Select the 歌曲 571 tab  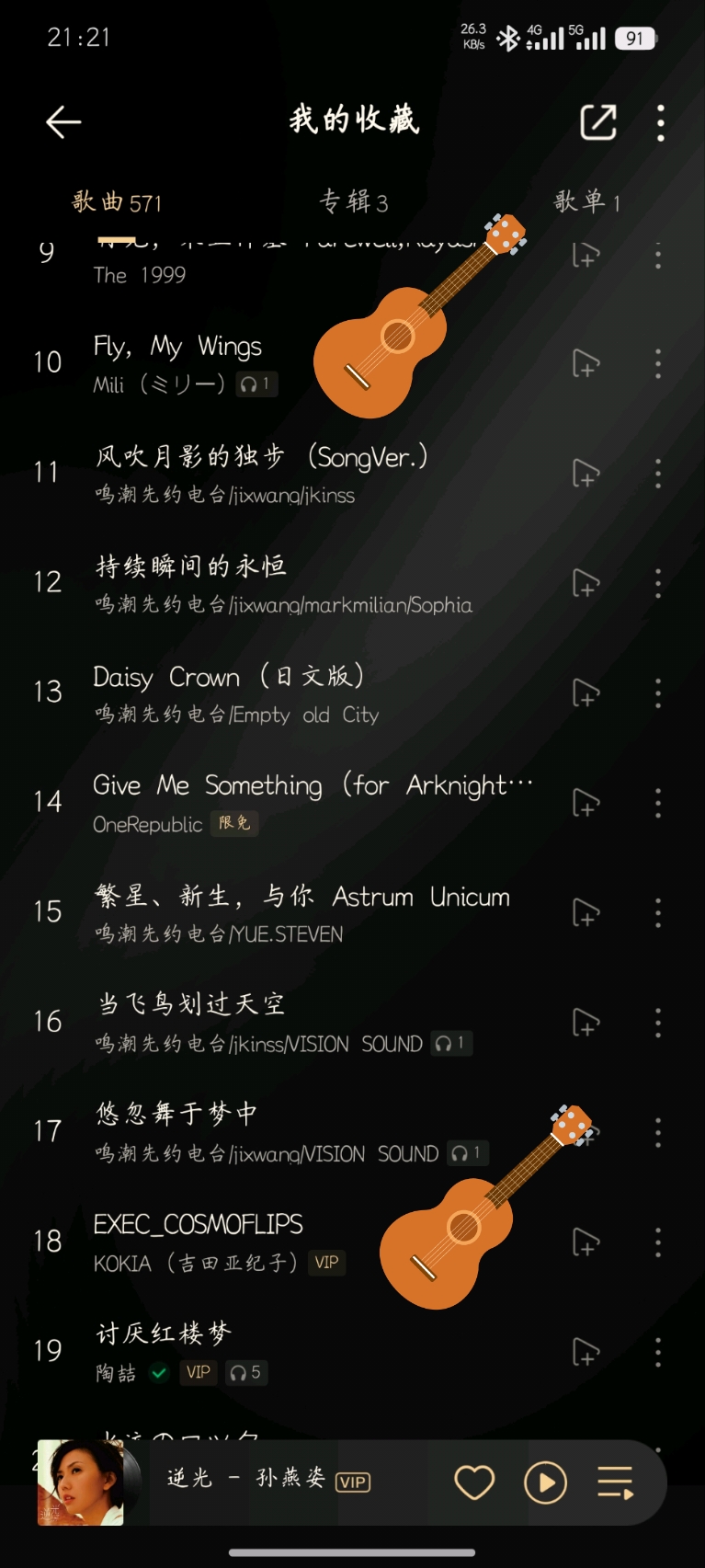117,201
